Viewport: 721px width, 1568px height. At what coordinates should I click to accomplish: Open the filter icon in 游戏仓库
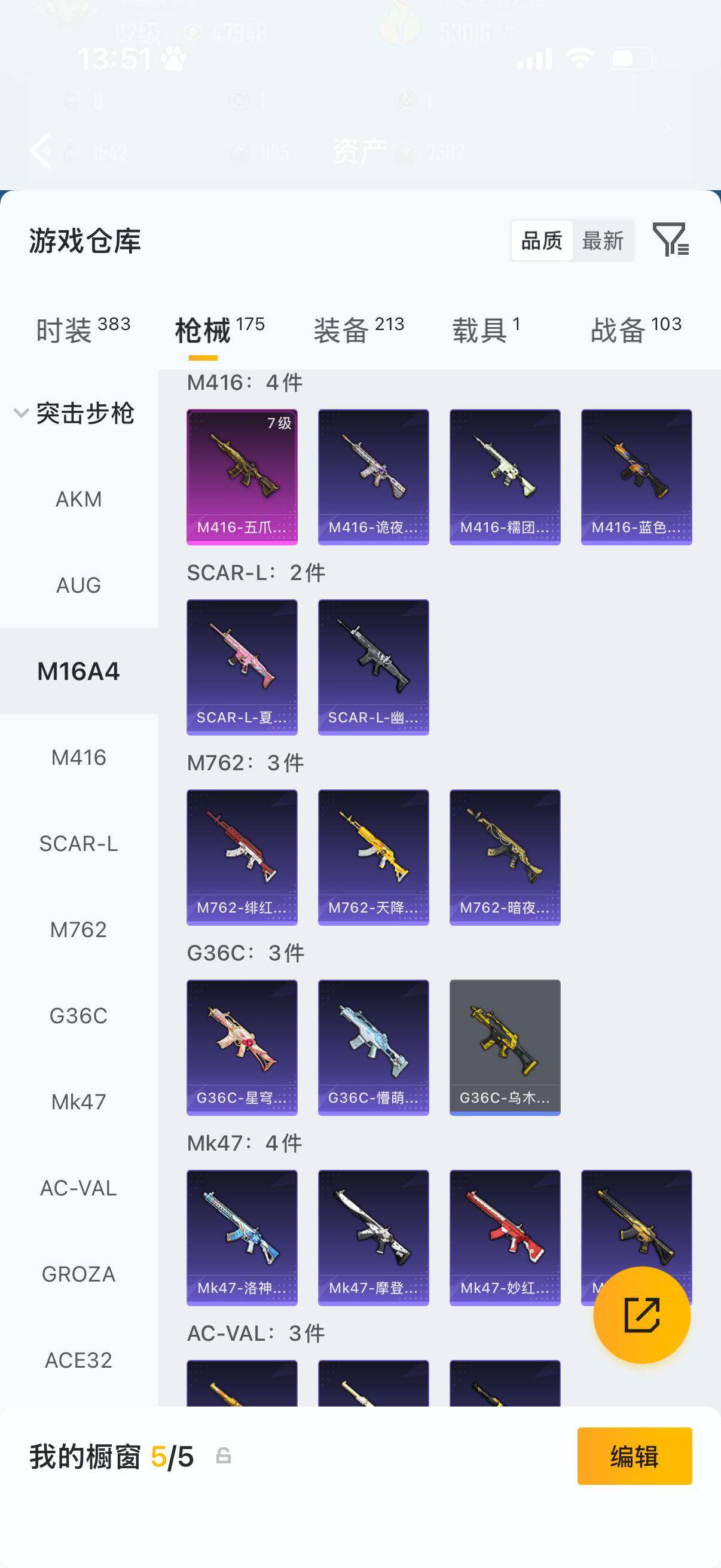(670, 239)
